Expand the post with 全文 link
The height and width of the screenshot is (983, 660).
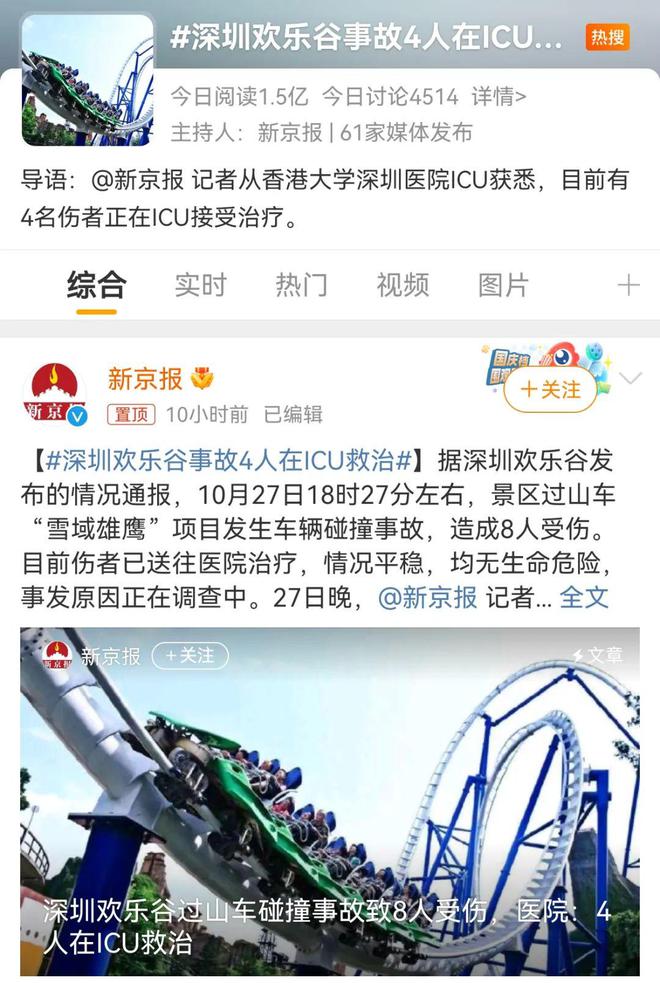pos(584,597)
